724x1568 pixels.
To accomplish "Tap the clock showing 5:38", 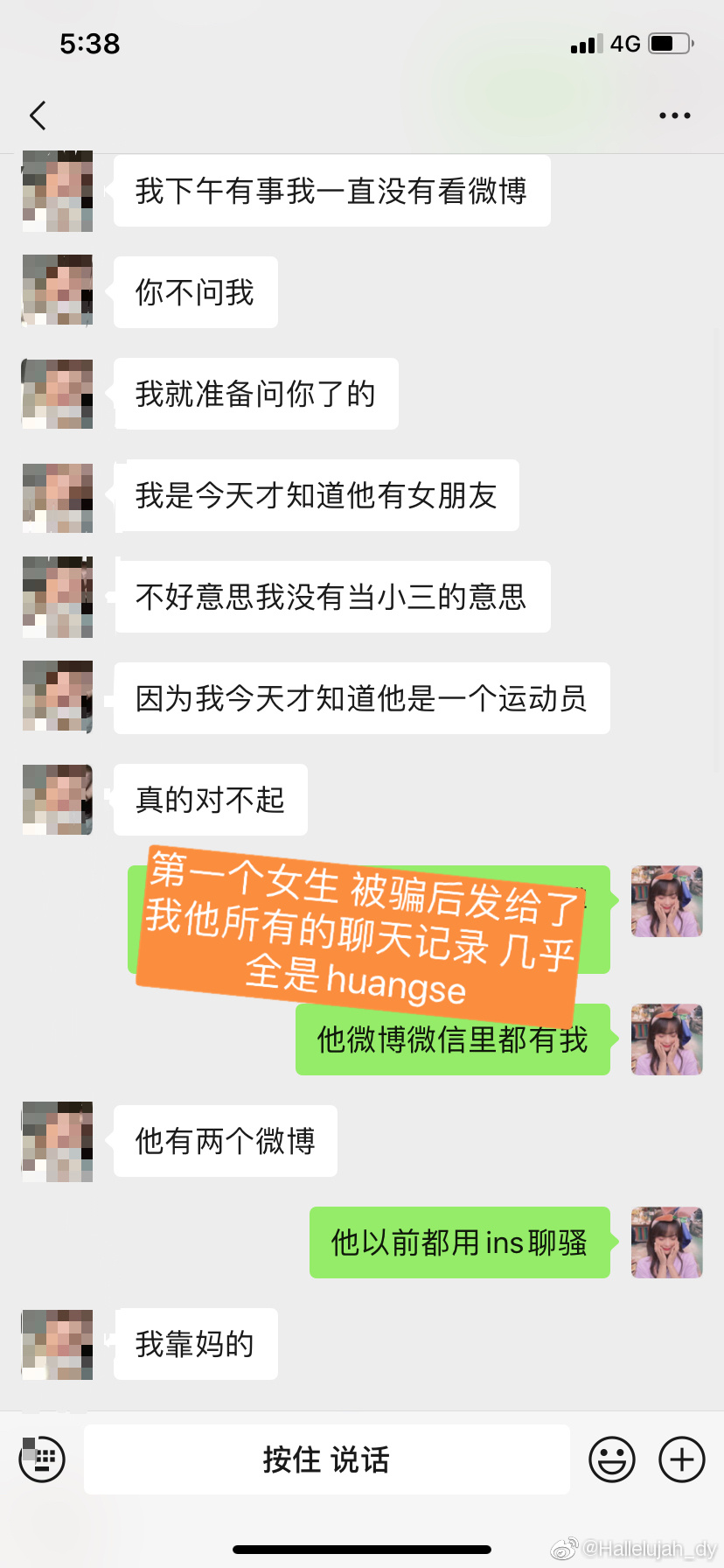I will (x=90, y=43).
